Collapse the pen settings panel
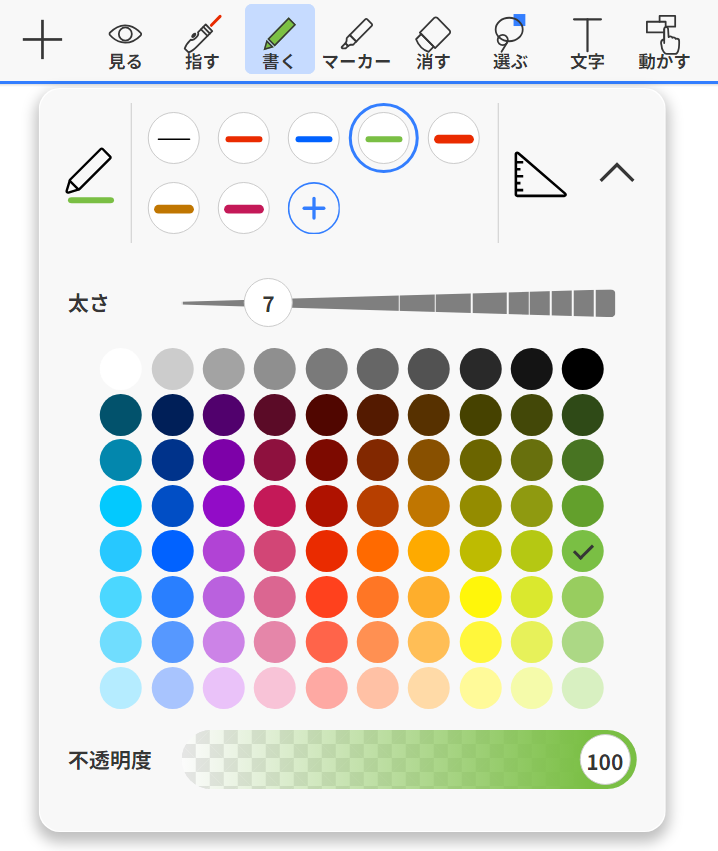 (x=617, y=173)
